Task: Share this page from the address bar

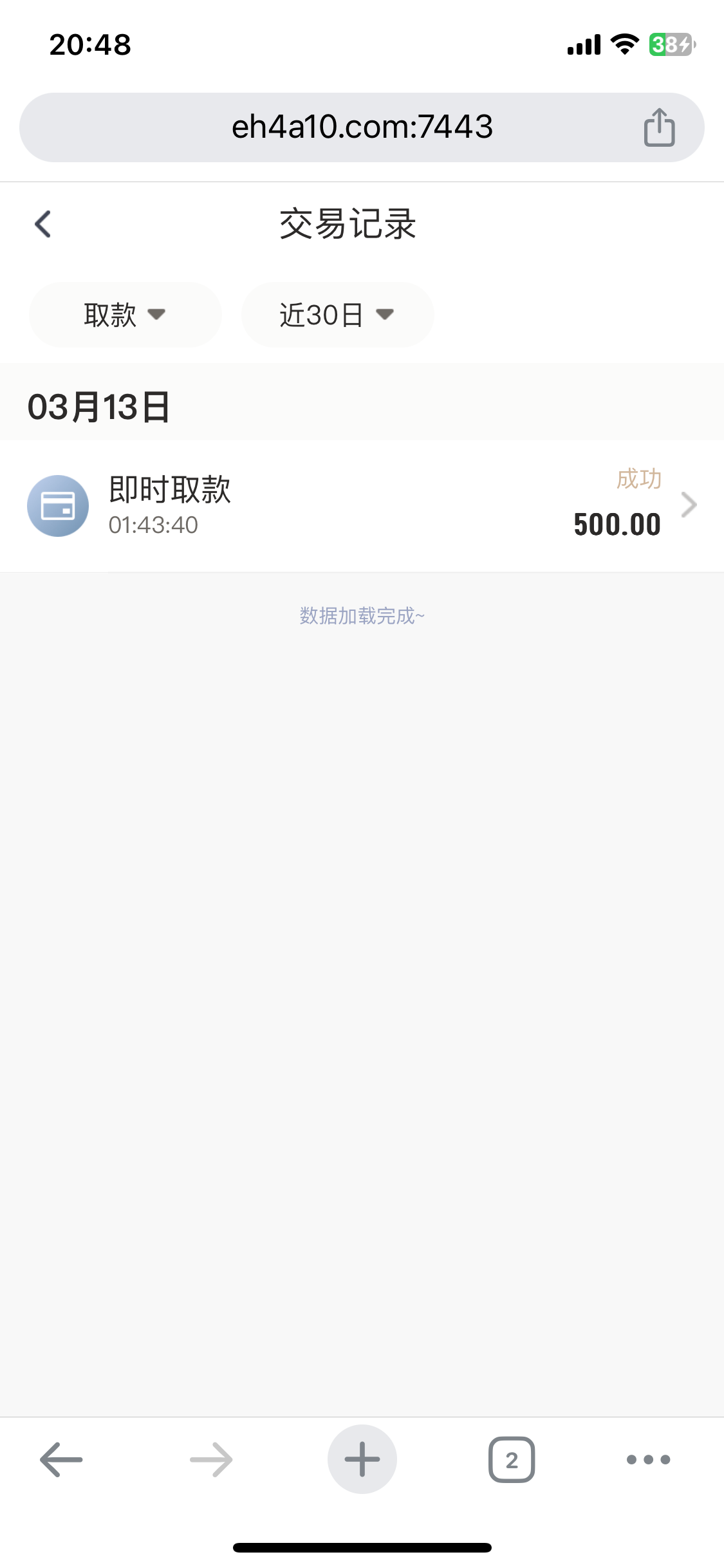Action: (x=659, y=127)
